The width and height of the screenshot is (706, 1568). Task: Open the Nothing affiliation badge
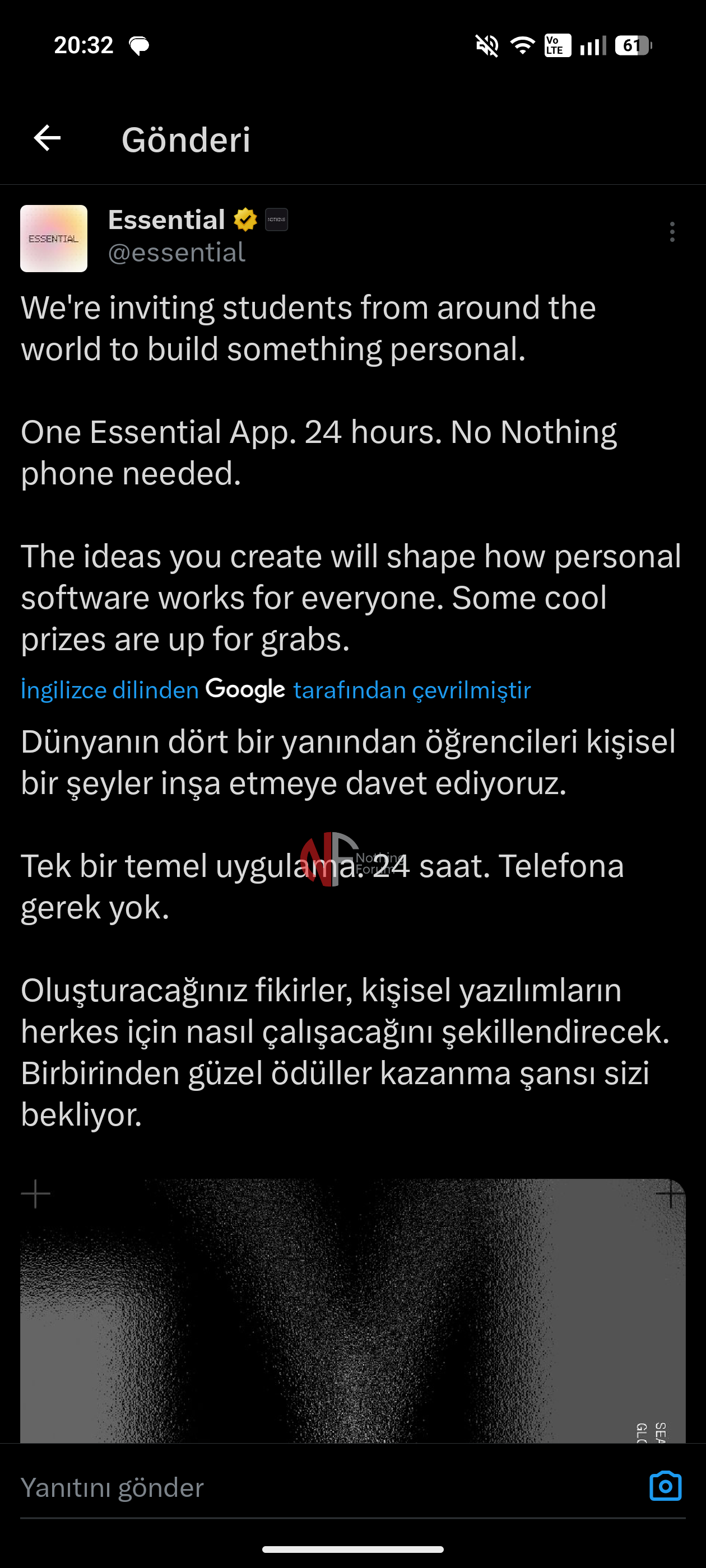(277, 220)
